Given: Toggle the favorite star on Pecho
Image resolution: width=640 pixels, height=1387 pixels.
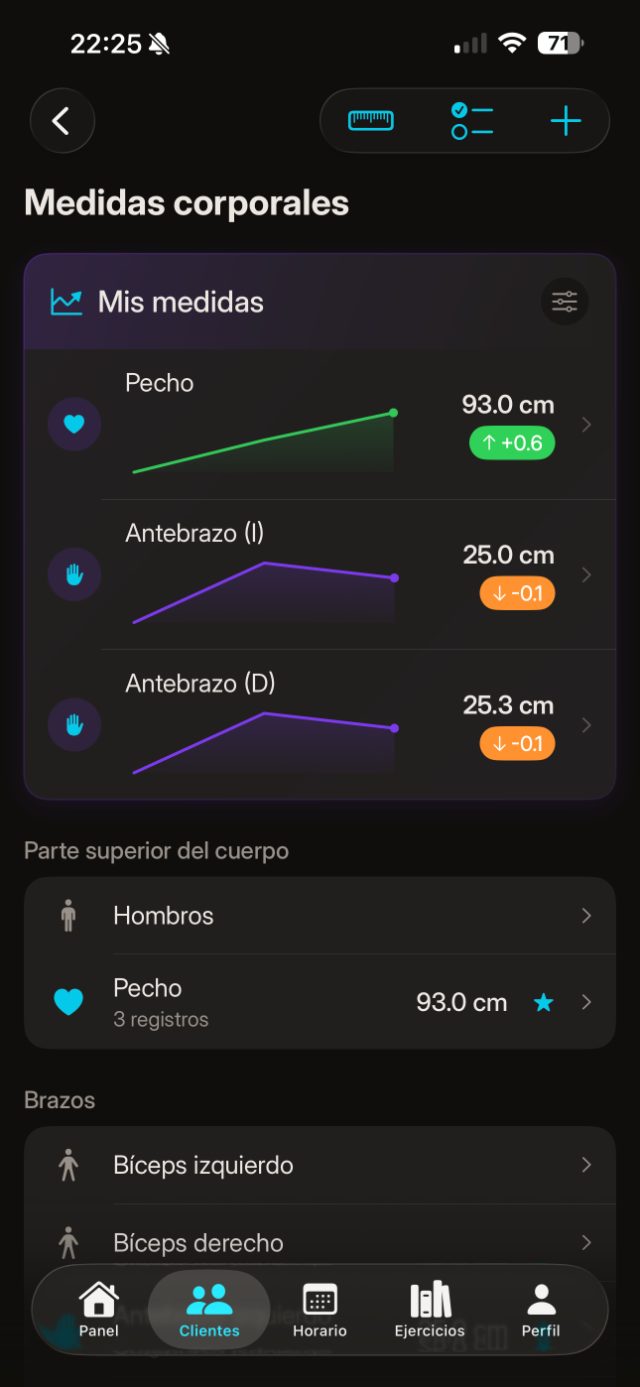Looking at the screenshot, I should tap(543, 1002).
